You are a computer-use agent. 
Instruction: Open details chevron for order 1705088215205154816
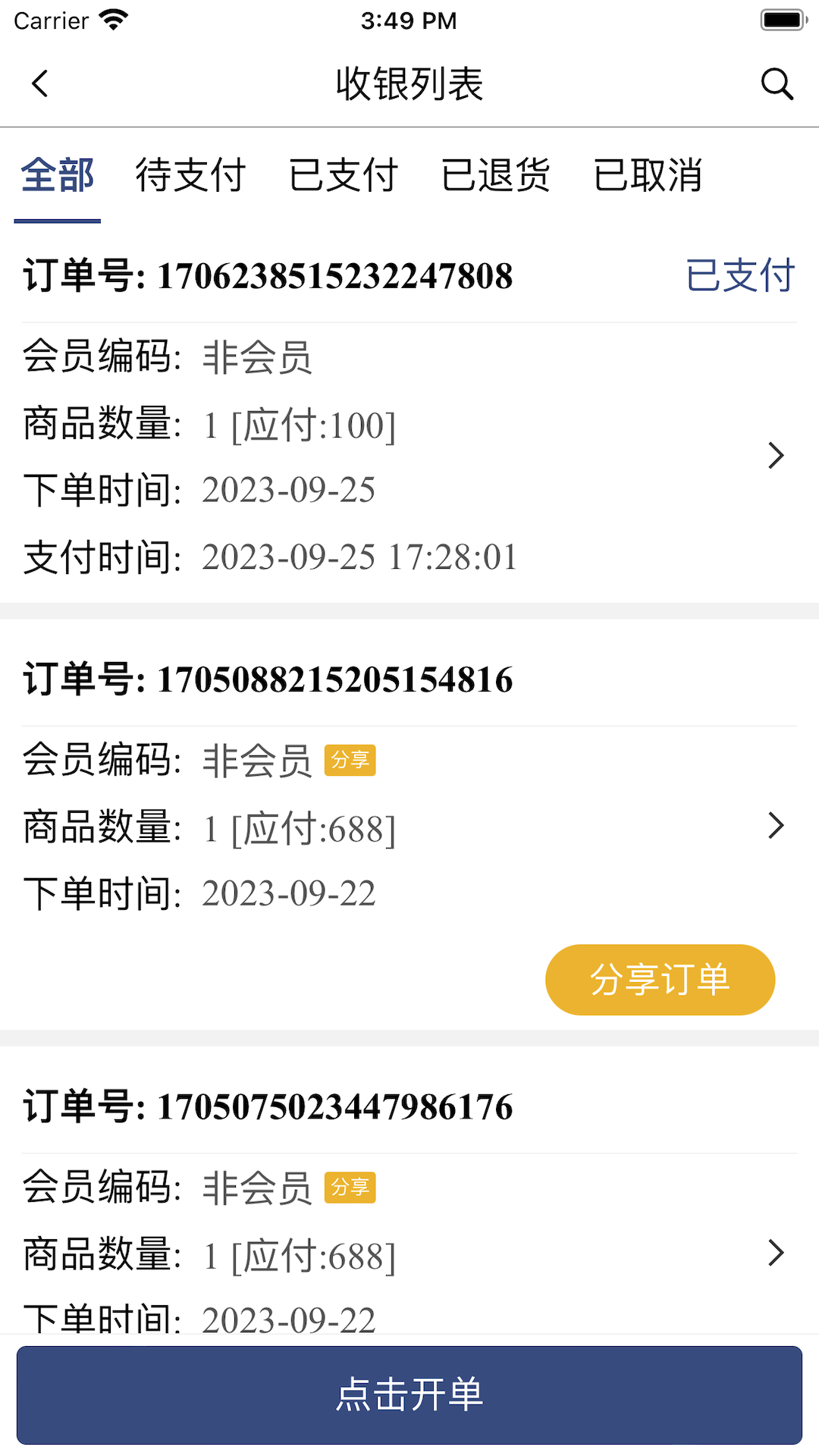click(776, 825)
